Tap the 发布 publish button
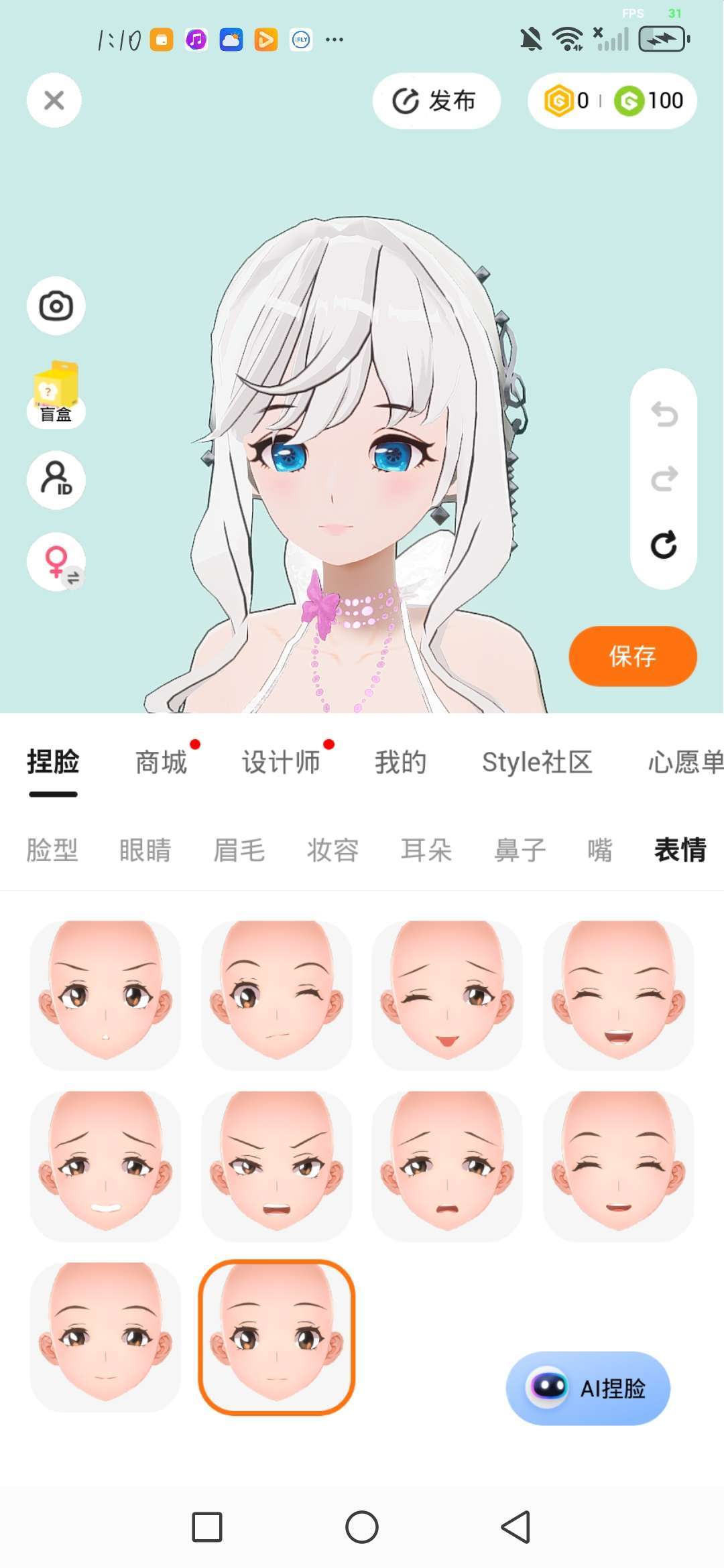The image size is (724, 1568). pos(436,101)
